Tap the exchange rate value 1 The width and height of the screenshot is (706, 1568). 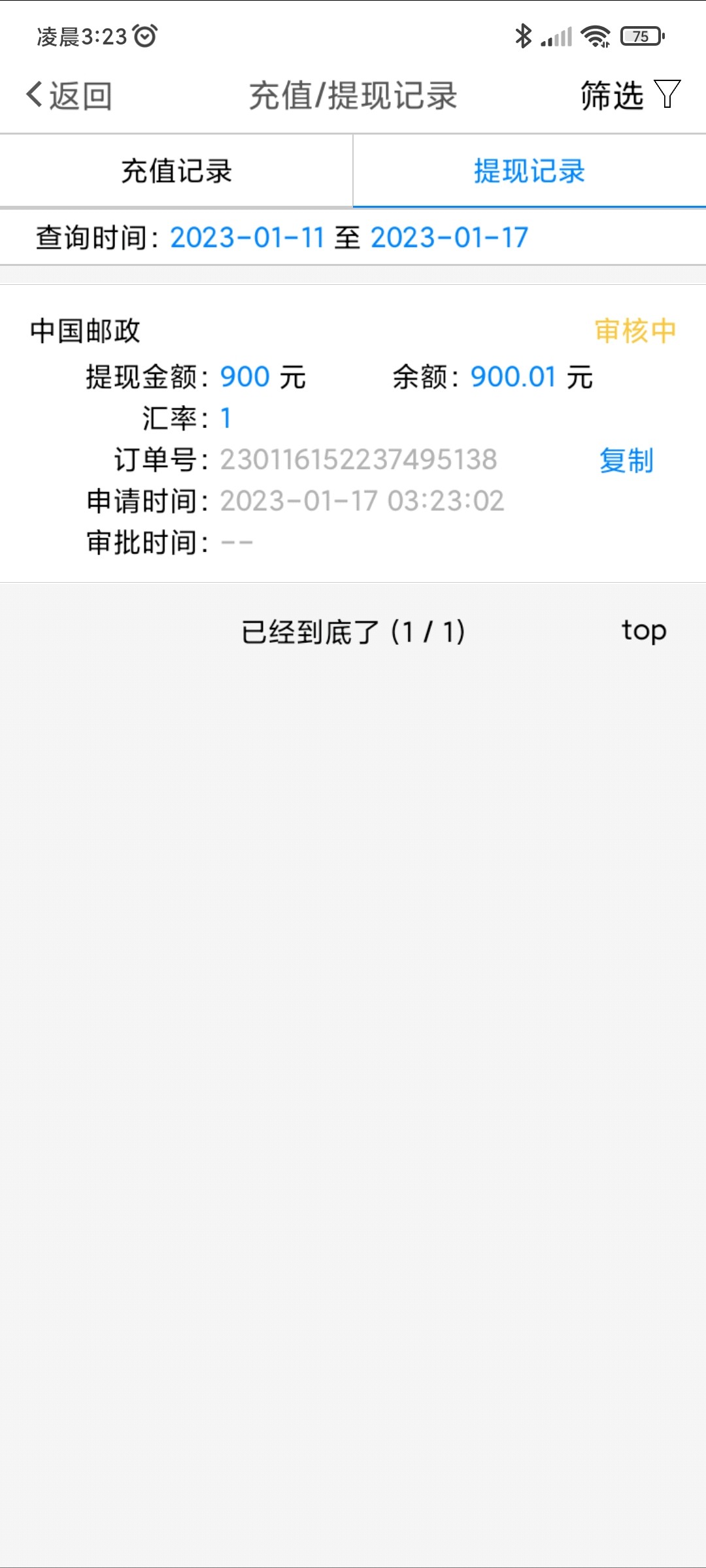pos(225,418)
